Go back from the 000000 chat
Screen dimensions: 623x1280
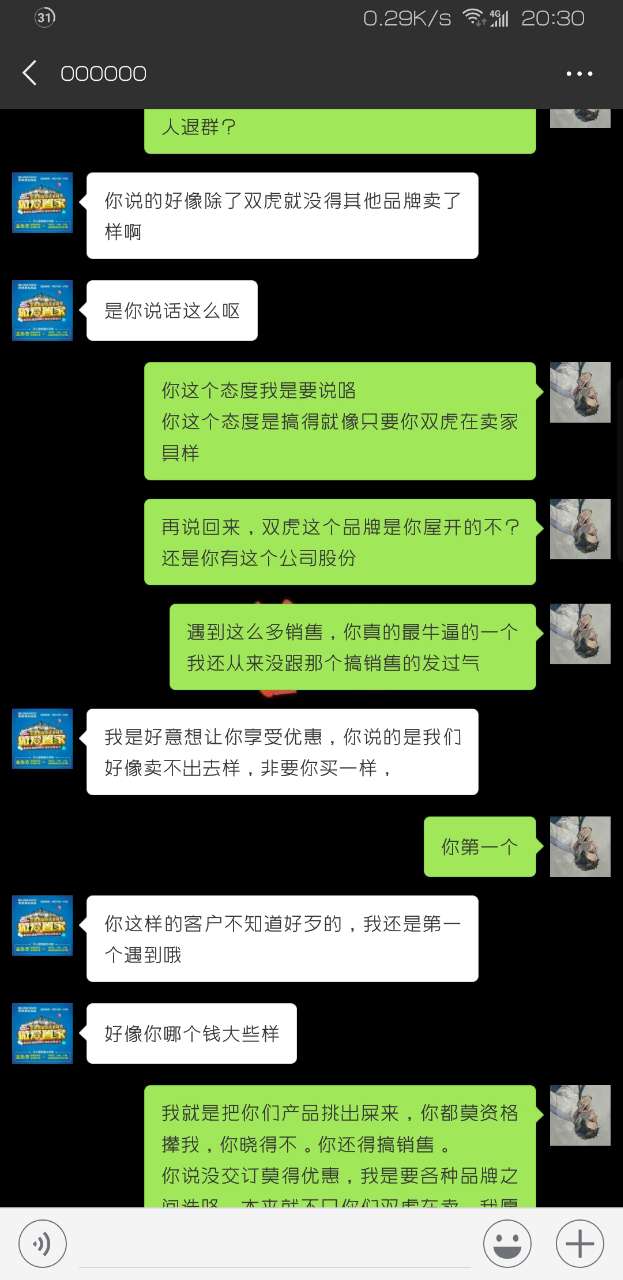click(30, 73)
